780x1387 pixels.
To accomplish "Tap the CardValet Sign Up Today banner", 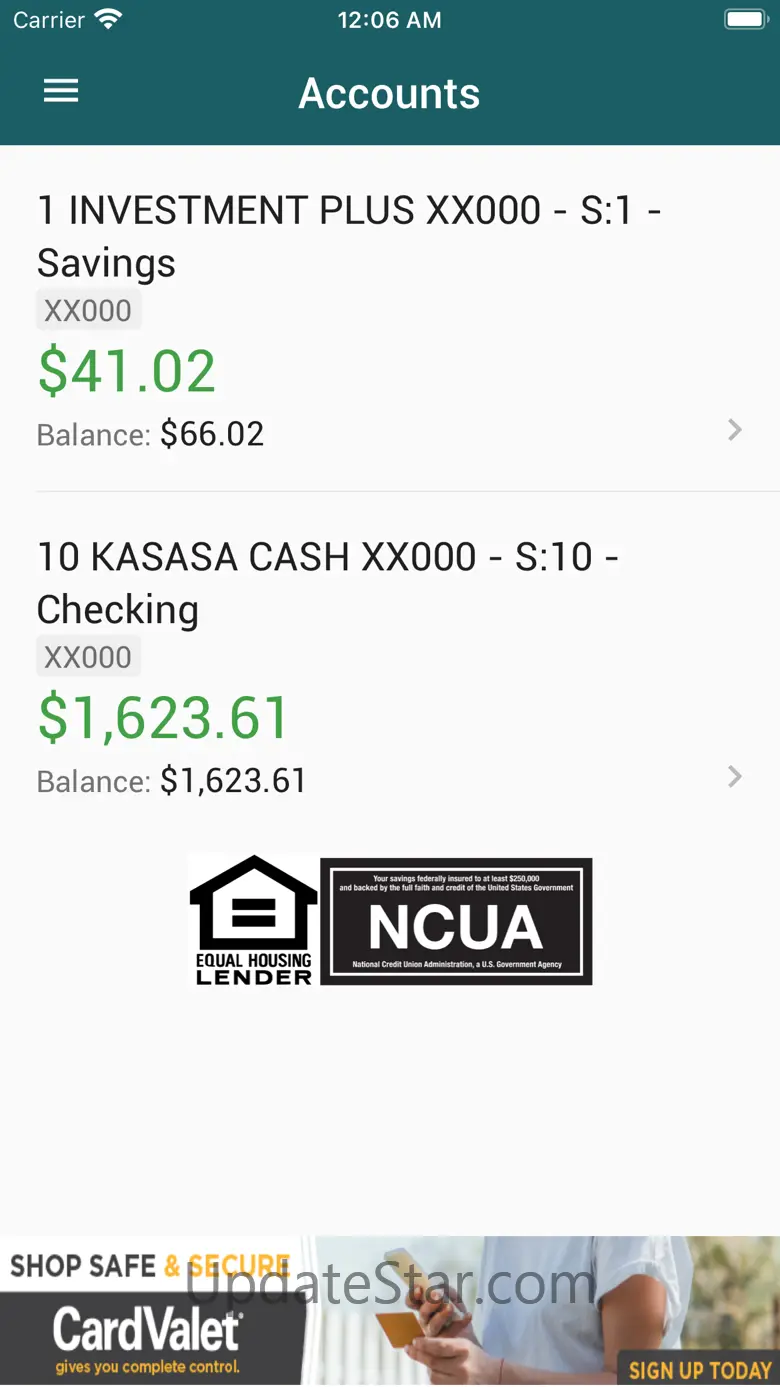I will tap(390, 1311).
